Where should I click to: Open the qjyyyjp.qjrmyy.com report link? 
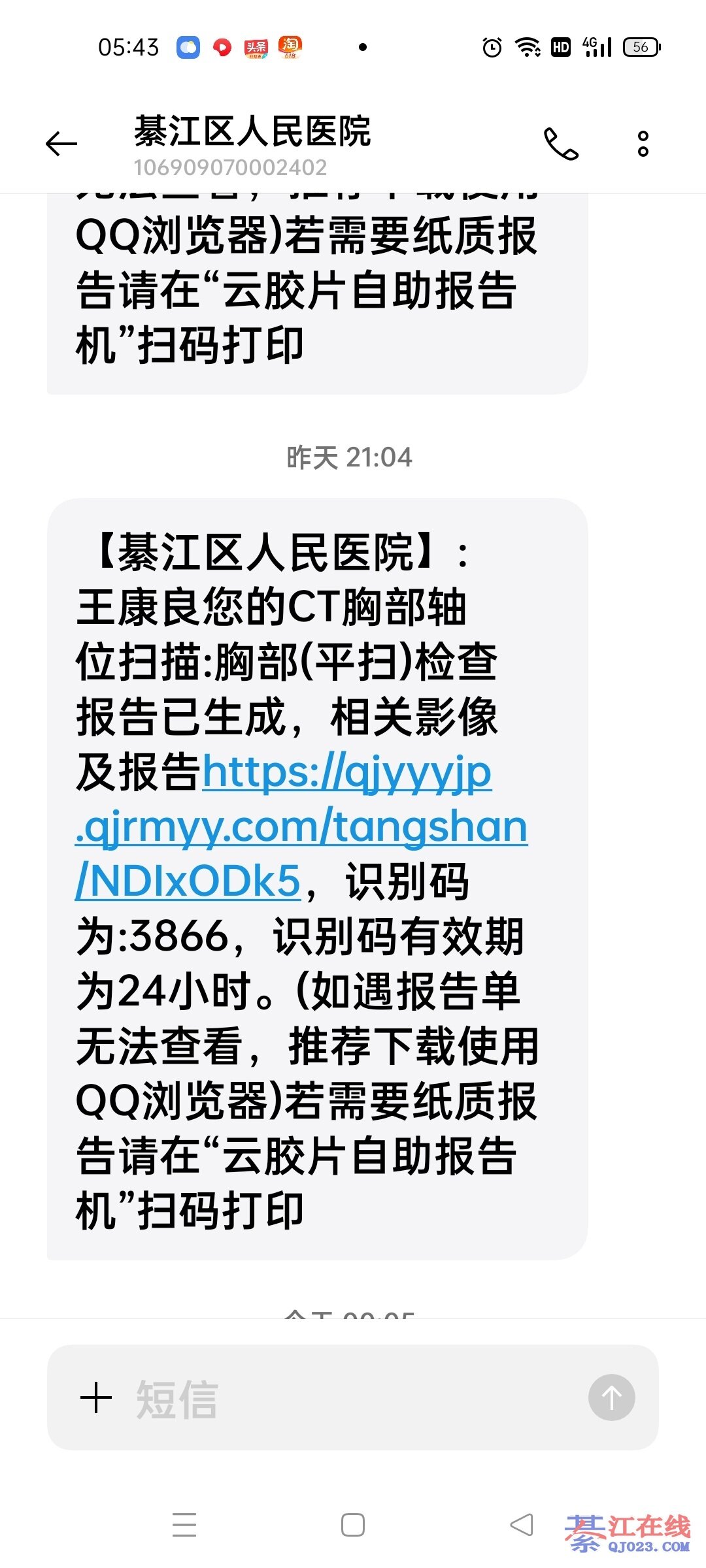301,827
